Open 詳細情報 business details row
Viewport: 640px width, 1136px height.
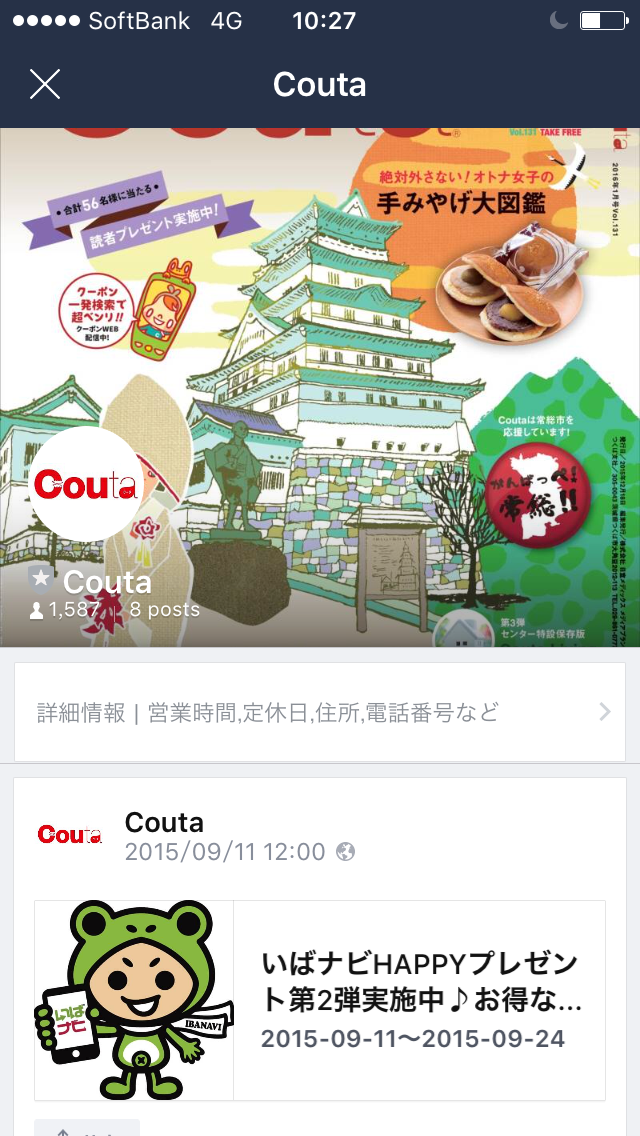coord(319,712)
